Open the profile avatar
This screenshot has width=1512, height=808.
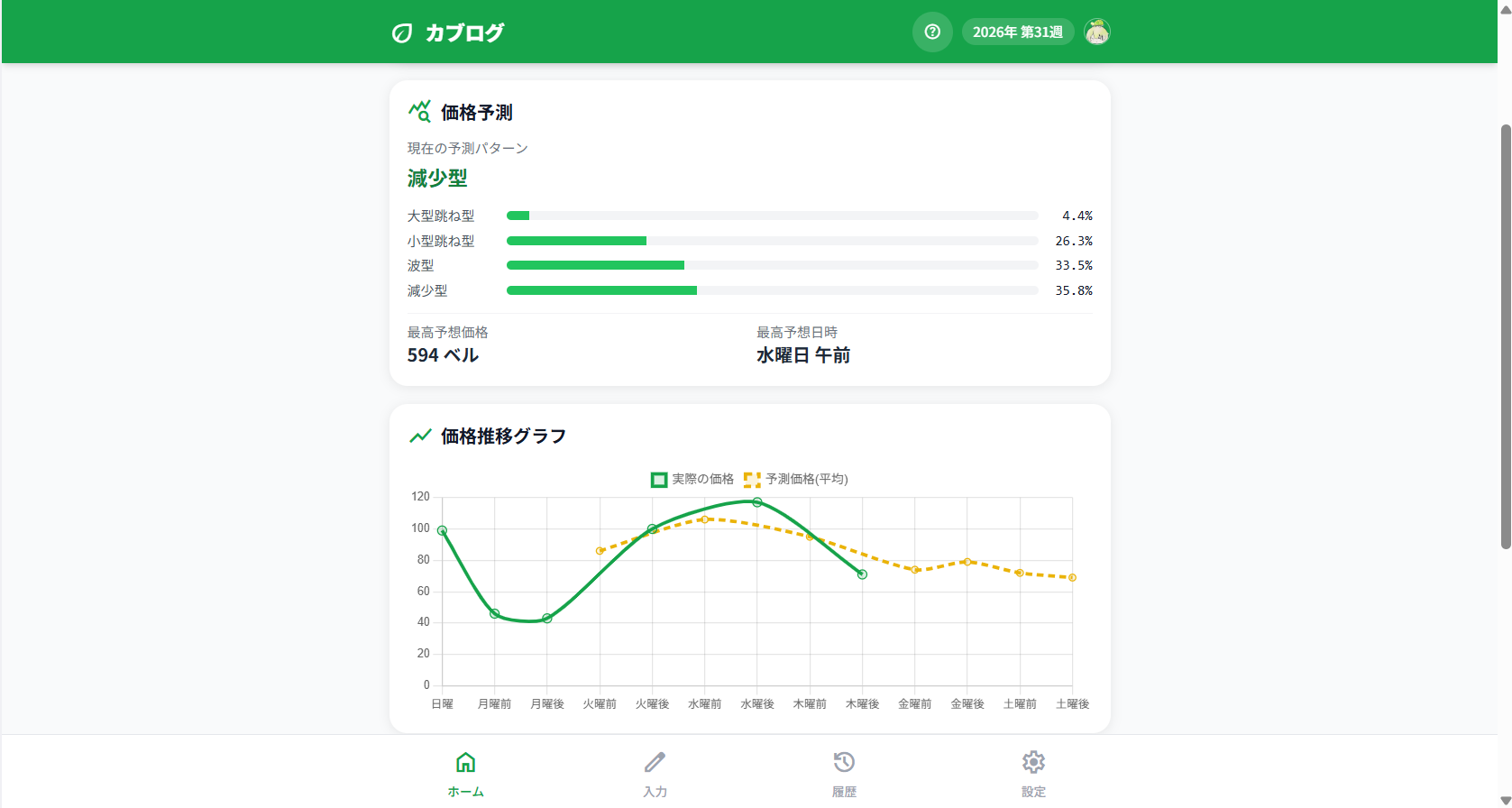point(1096,32)
